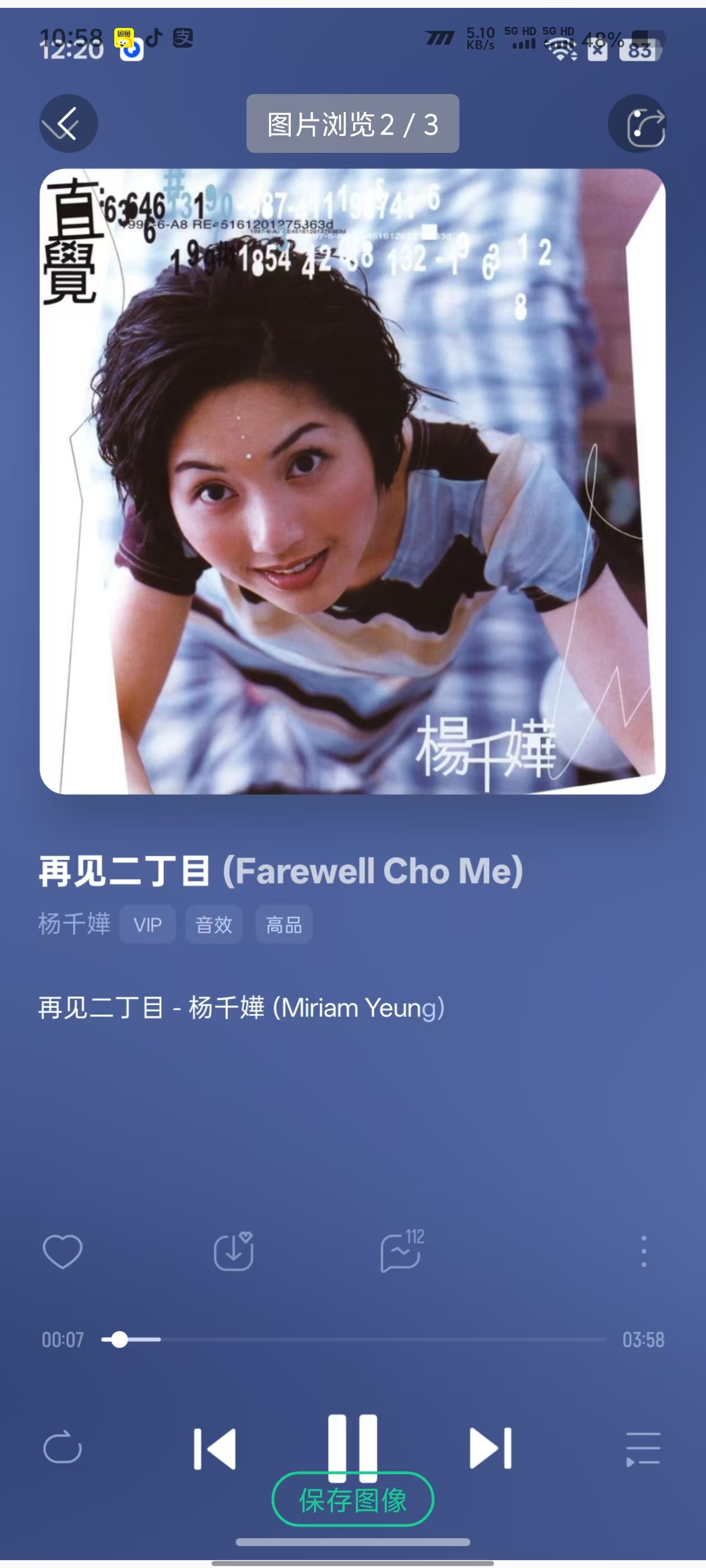Like the song with the heart icon
The height and width of the screenshot is (1568, 706).
62,1252
